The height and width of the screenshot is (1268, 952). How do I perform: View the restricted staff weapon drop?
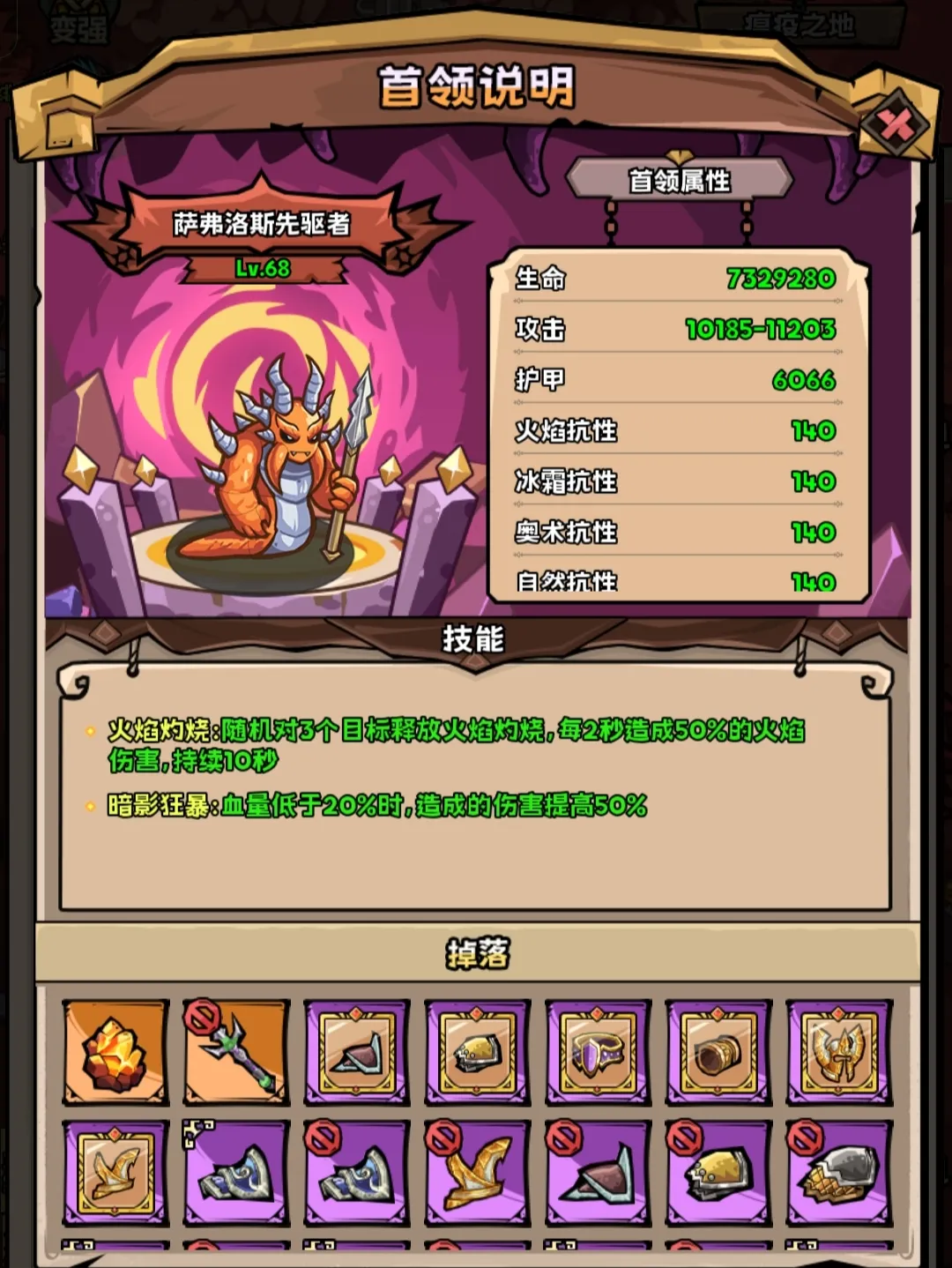[x=236, y=1053]
